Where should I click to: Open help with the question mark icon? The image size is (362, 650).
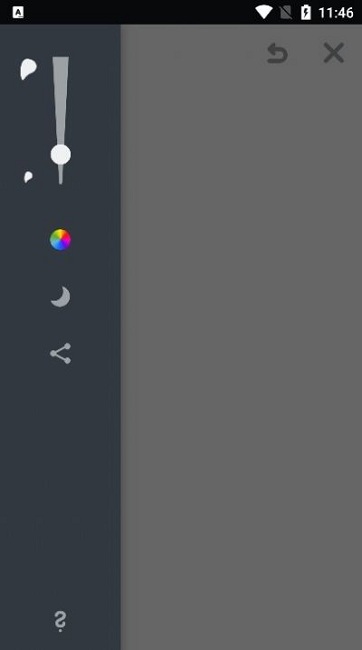tap(60, 621)
